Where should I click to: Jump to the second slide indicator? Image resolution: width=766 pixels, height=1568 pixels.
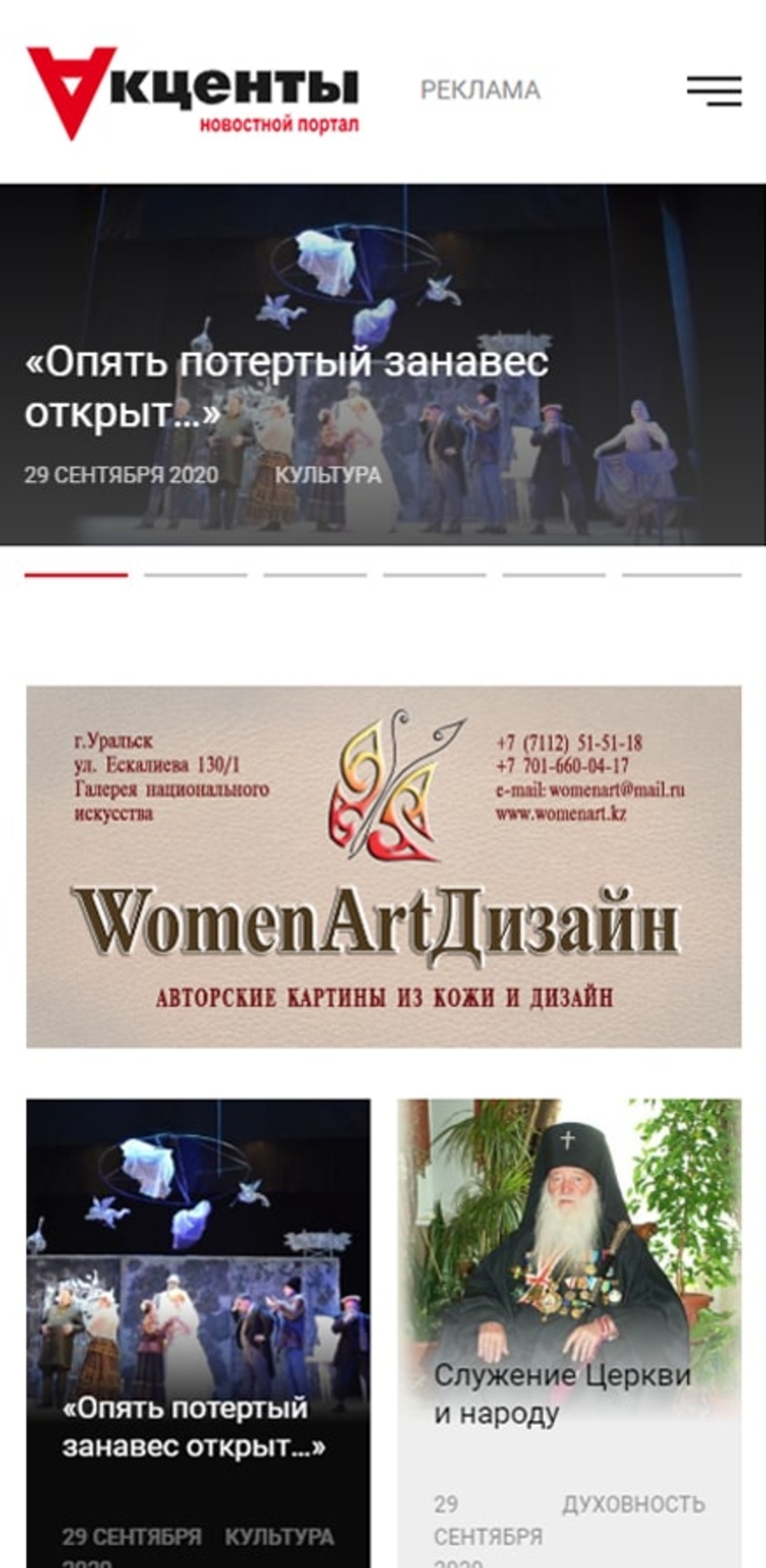[x=195, y=575]
